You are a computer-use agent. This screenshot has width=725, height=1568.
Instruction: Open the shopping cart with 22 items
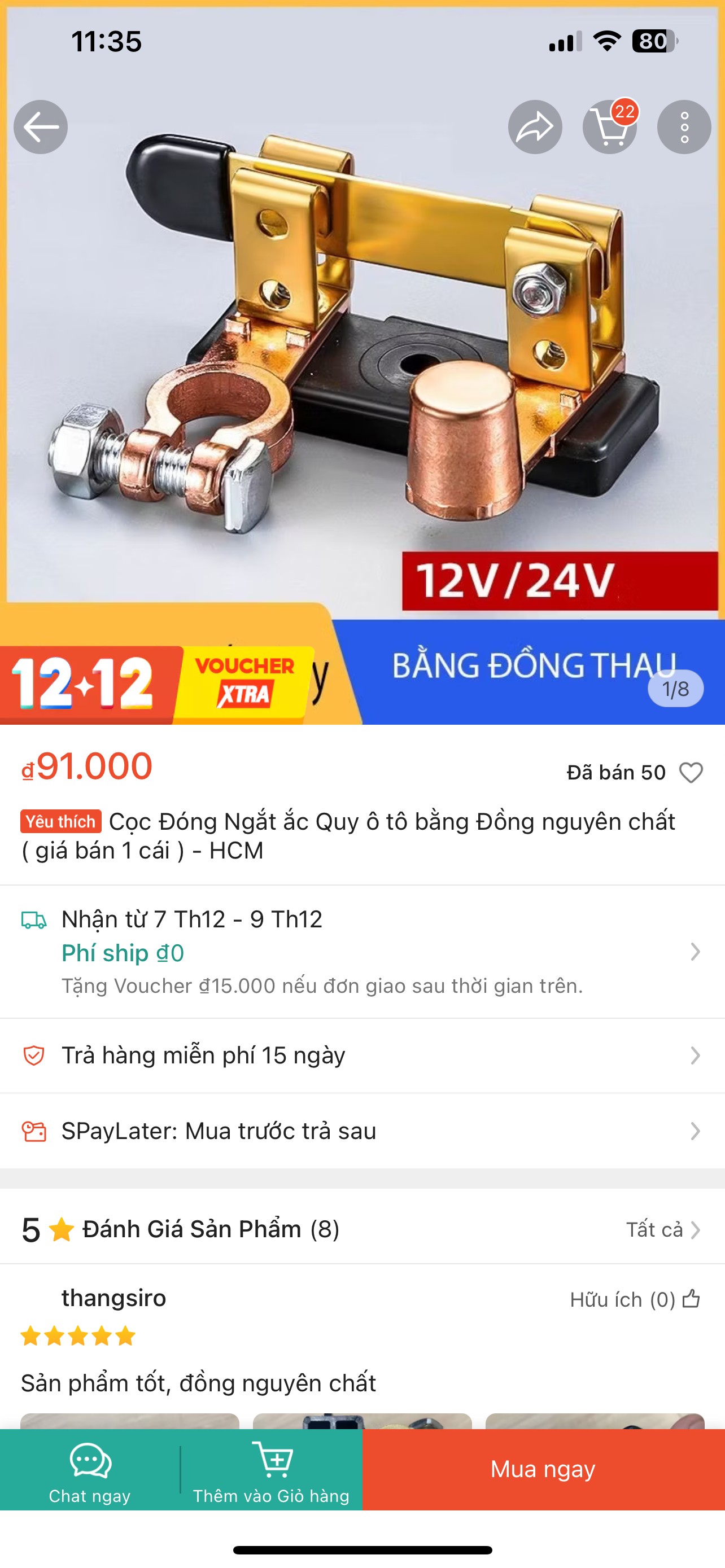click(x=609, y=126)
